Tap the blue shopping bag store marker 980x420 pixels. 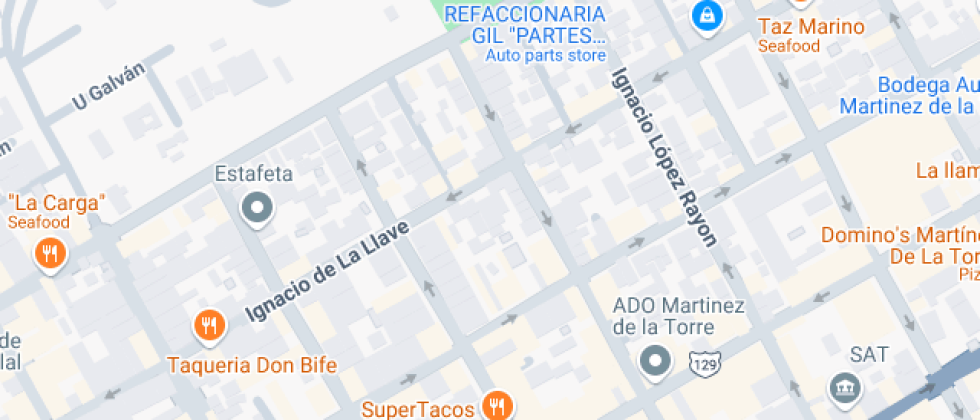(x=707, y=15)
